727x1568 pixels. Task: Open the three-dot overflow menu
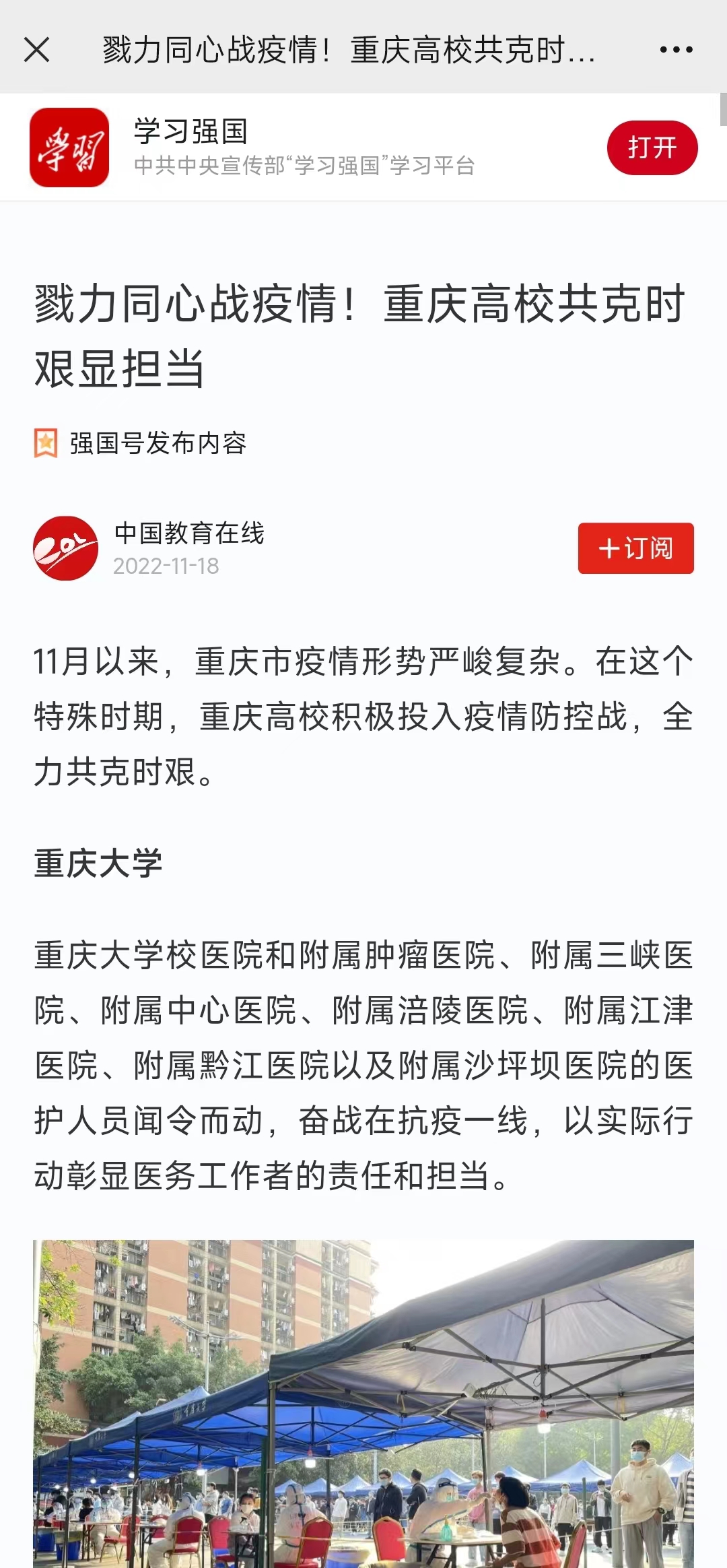[676, 49]
